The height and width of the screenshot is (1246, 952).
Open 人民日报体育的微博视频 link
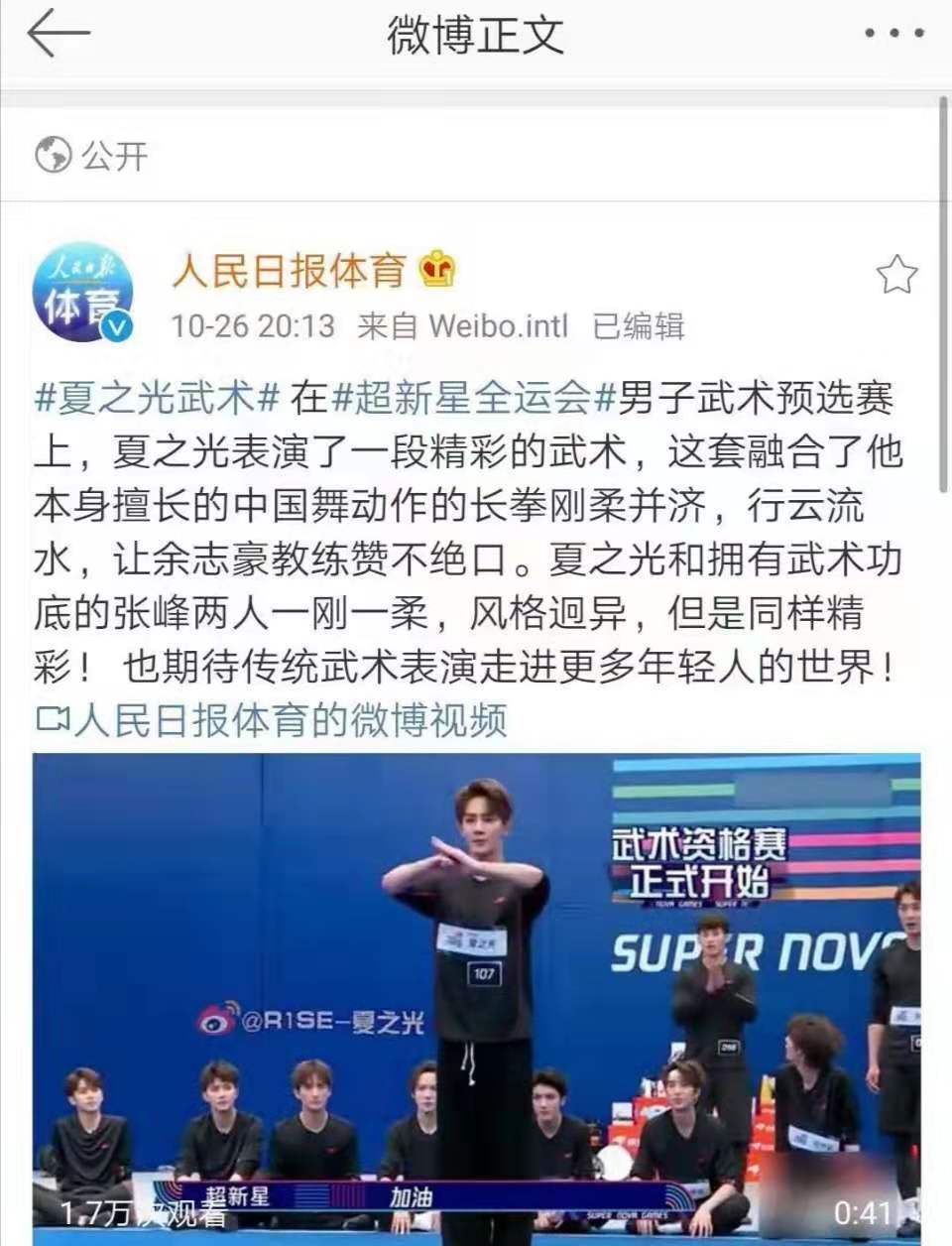[272, 721]
